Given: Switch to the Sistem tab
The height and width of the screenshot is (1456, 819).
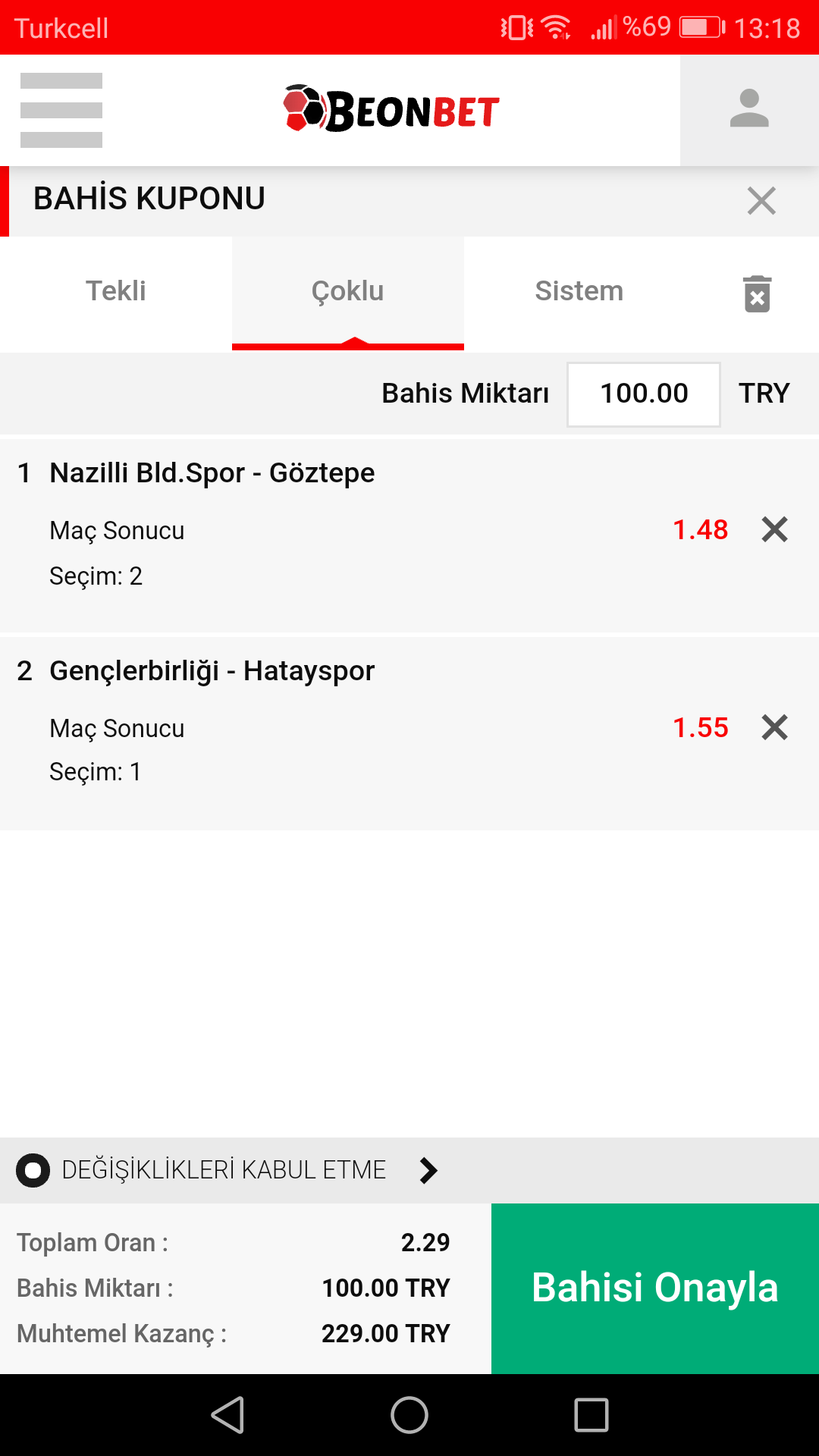Looking at the screenshot, I should [x=579, y=291].
